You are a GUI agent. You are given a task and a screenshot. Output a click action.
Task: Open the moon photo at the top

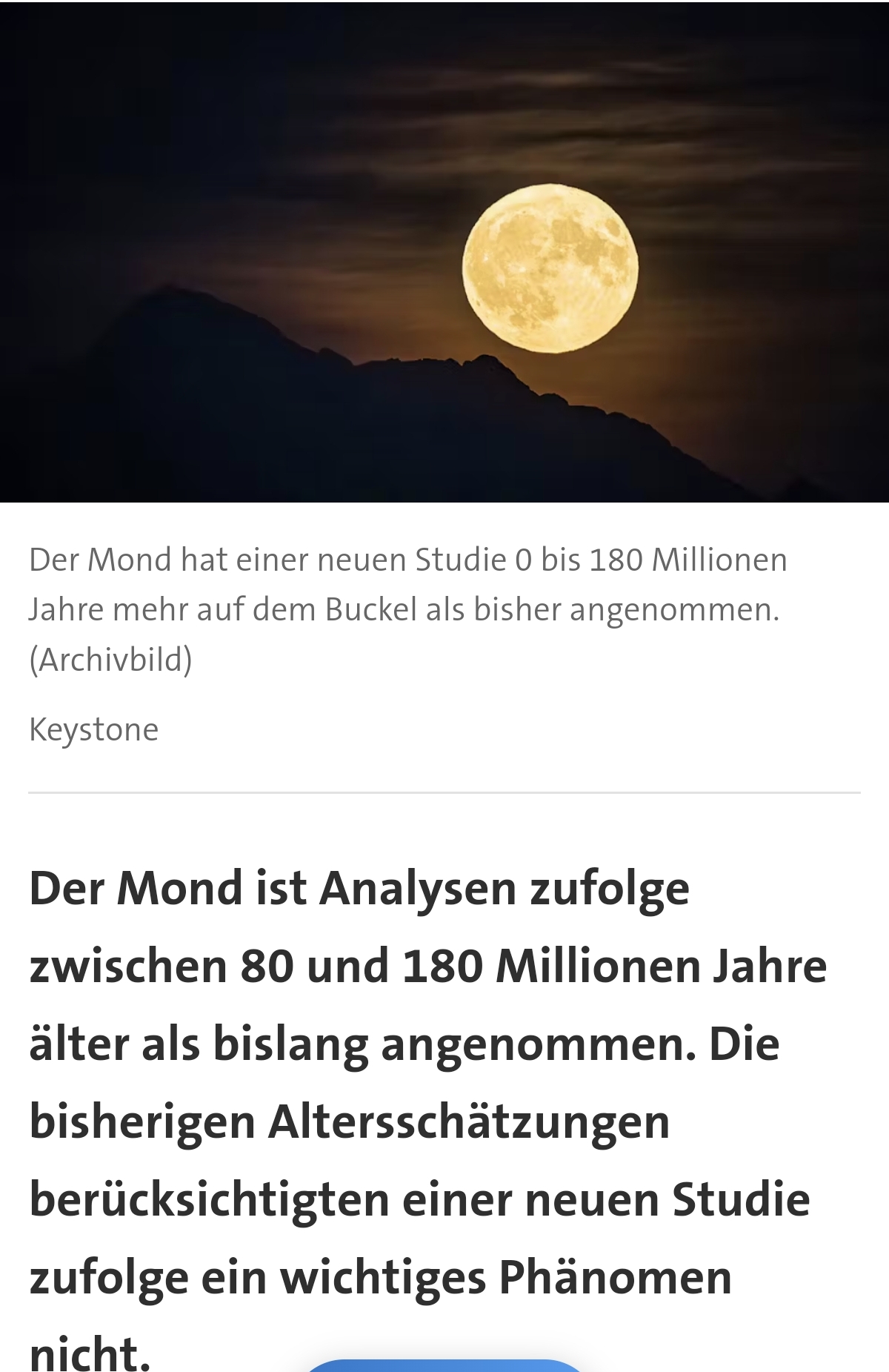pyautogui.click(x=444, y=252)
